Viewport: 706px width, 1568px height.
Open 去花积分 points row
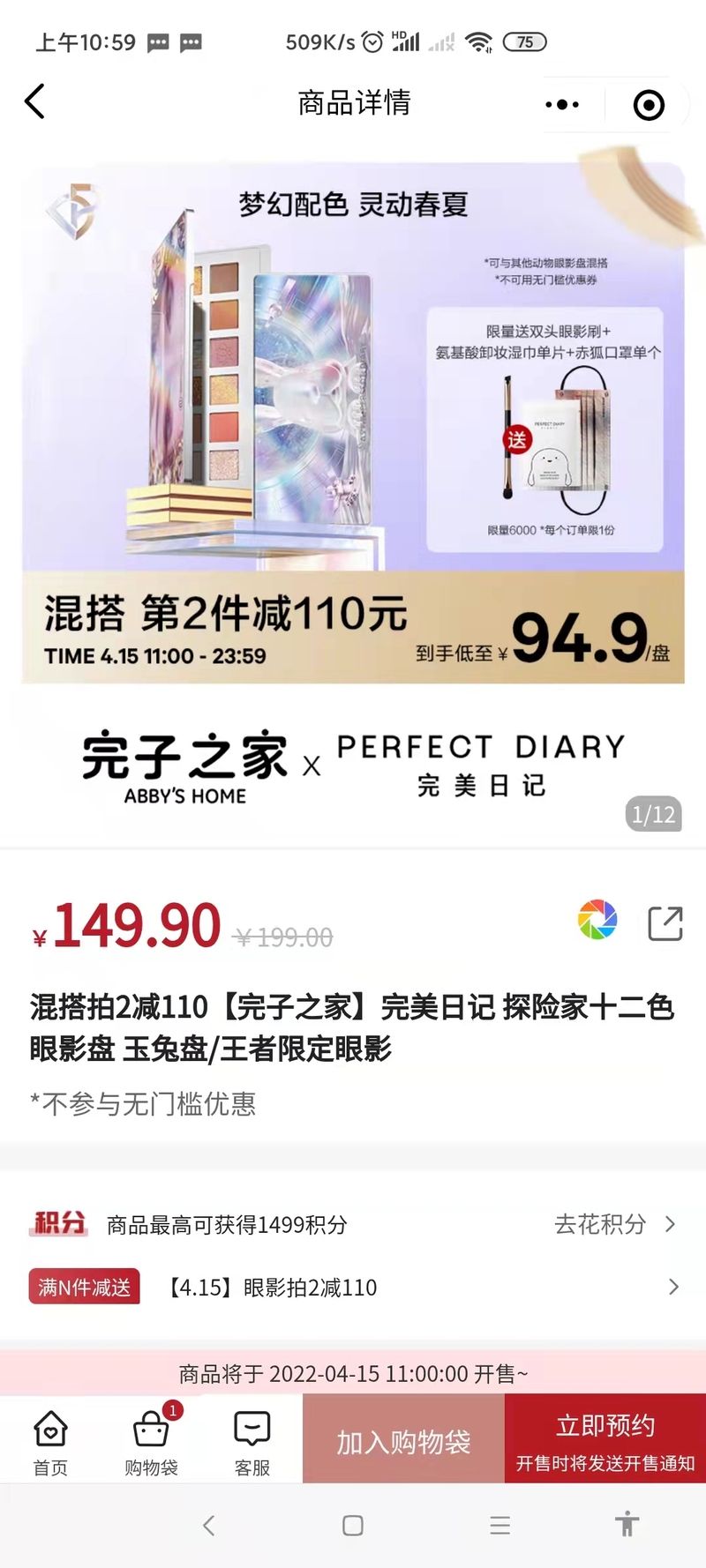tap(614, 1224)
